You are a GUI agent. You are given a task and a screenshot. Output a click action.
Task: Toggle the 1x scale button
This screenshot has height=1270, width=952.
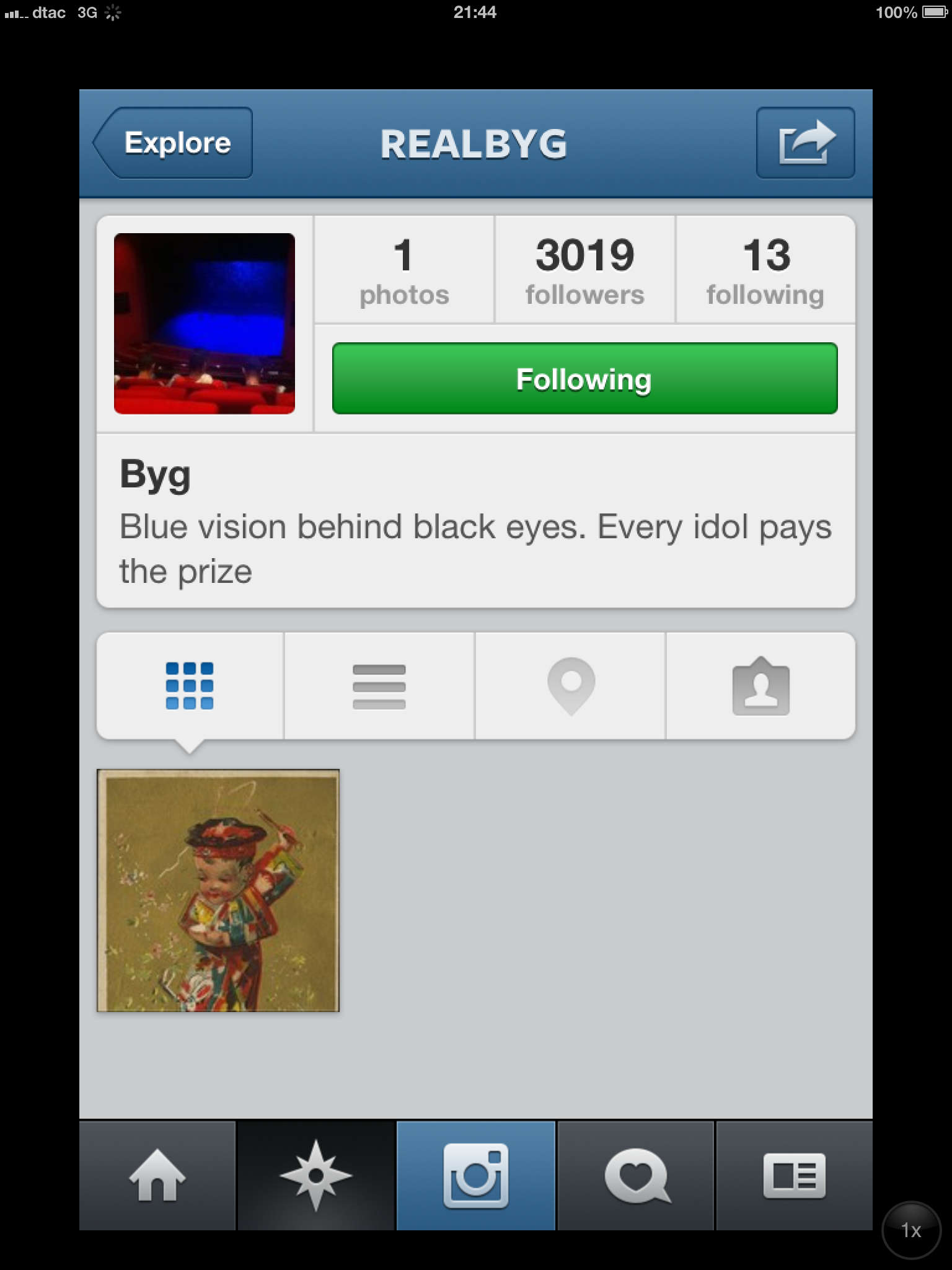click(x=910, y=1230)
